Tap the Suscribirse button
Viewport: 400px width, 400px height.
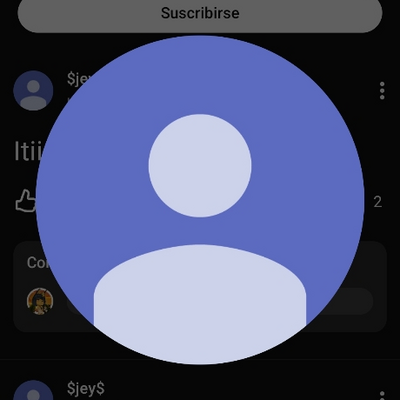point(200,13)
